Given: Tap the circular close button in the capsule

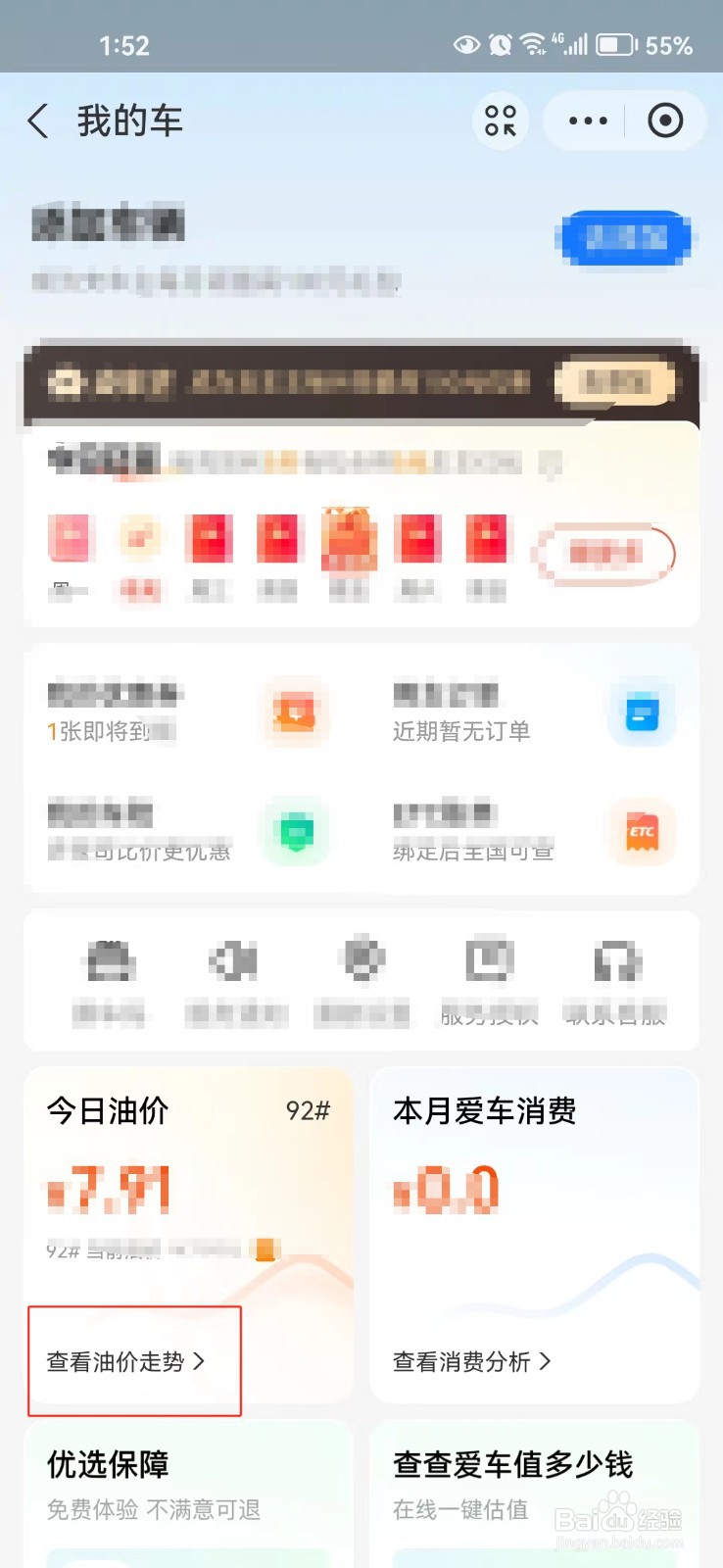Looking at the screenshot, I should click(665, 120).
